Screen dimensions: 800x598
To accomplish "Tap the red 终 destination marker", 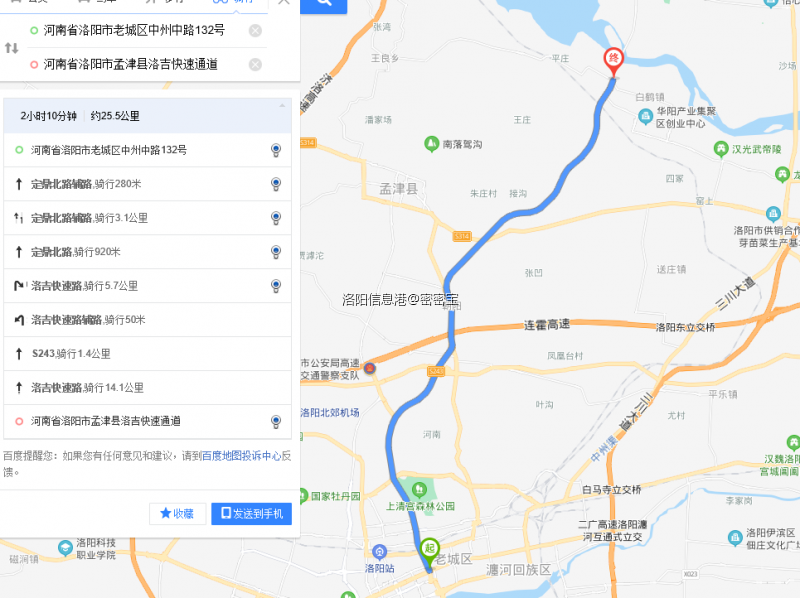I will coord(614,60).
